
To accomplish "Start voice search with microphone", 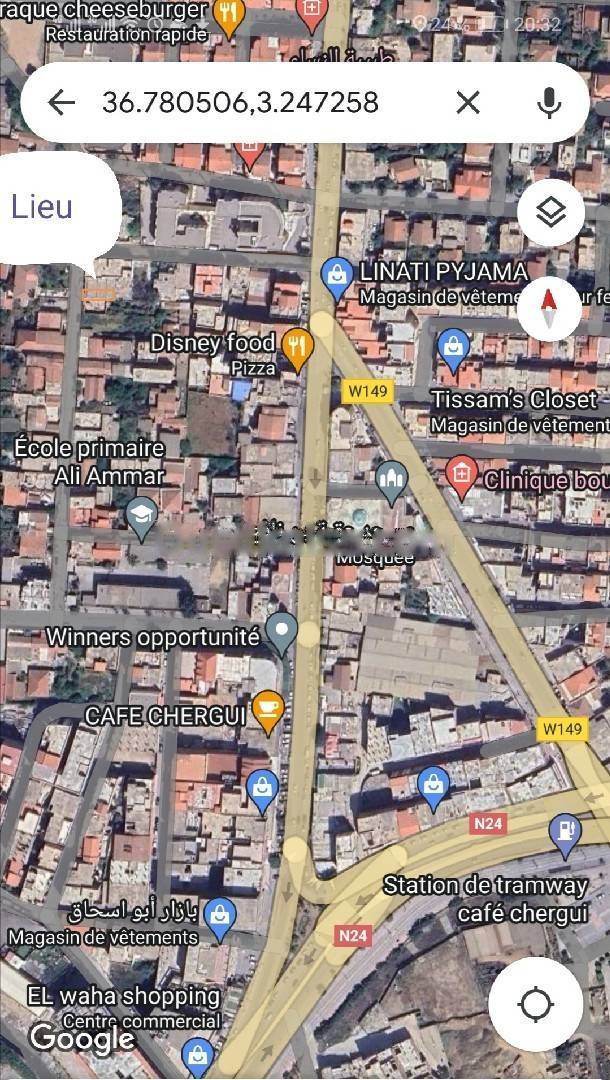I will [x=548, y=102].
